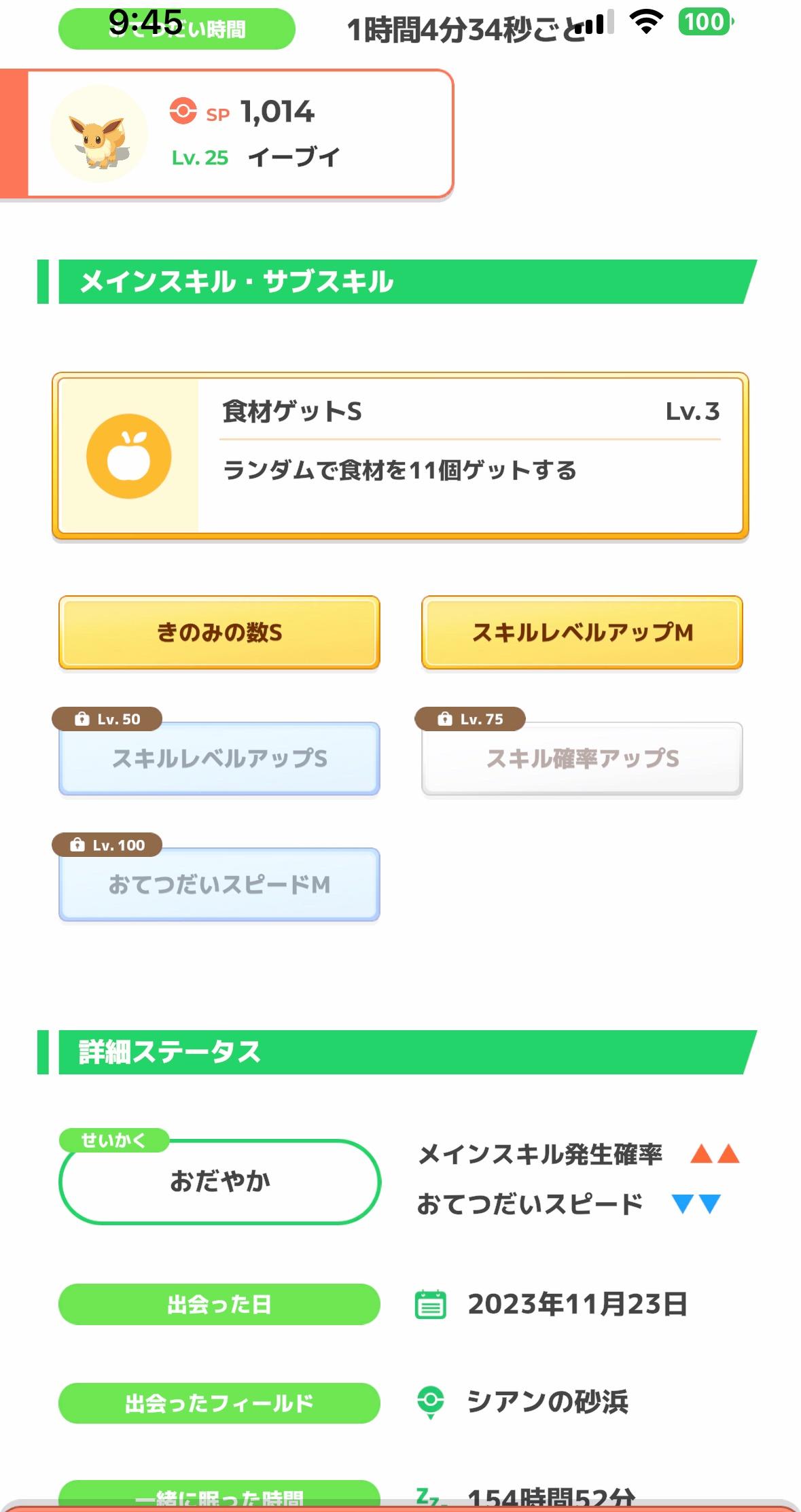View locked スキルレベルアップS skill
Image resolution: width=801 pixels, height=1512 pixels.
(219, 758)
